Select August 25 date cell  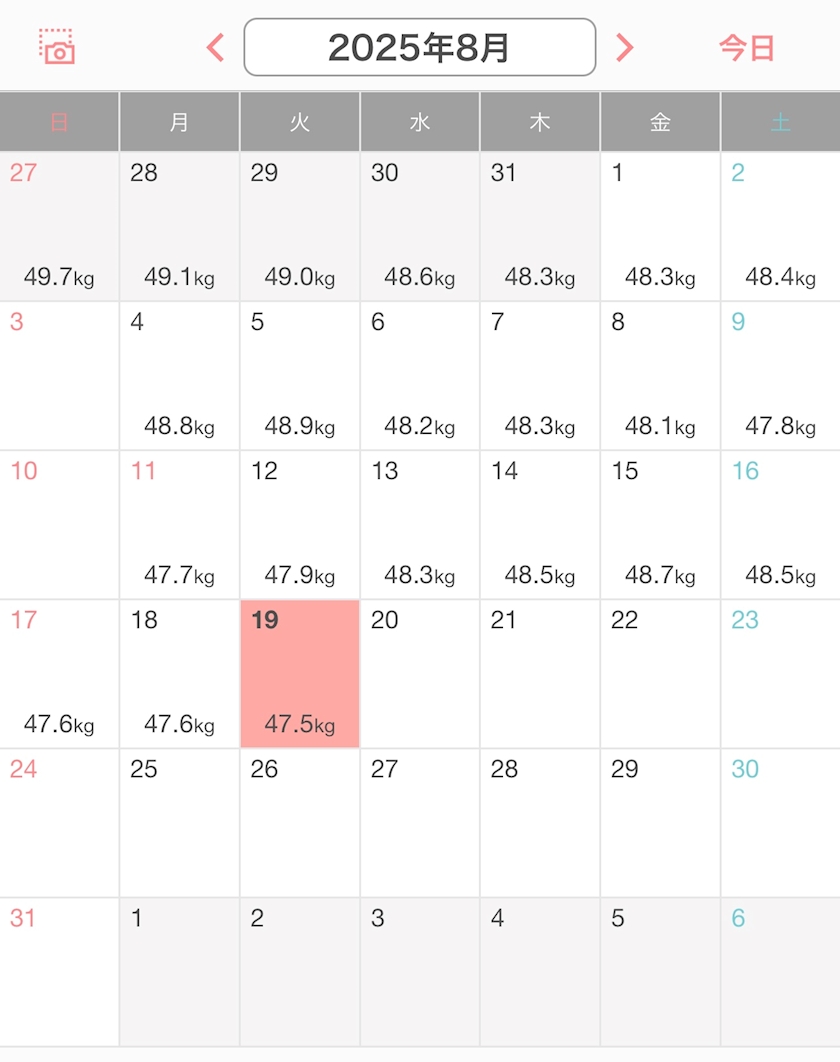coord(180,823)
